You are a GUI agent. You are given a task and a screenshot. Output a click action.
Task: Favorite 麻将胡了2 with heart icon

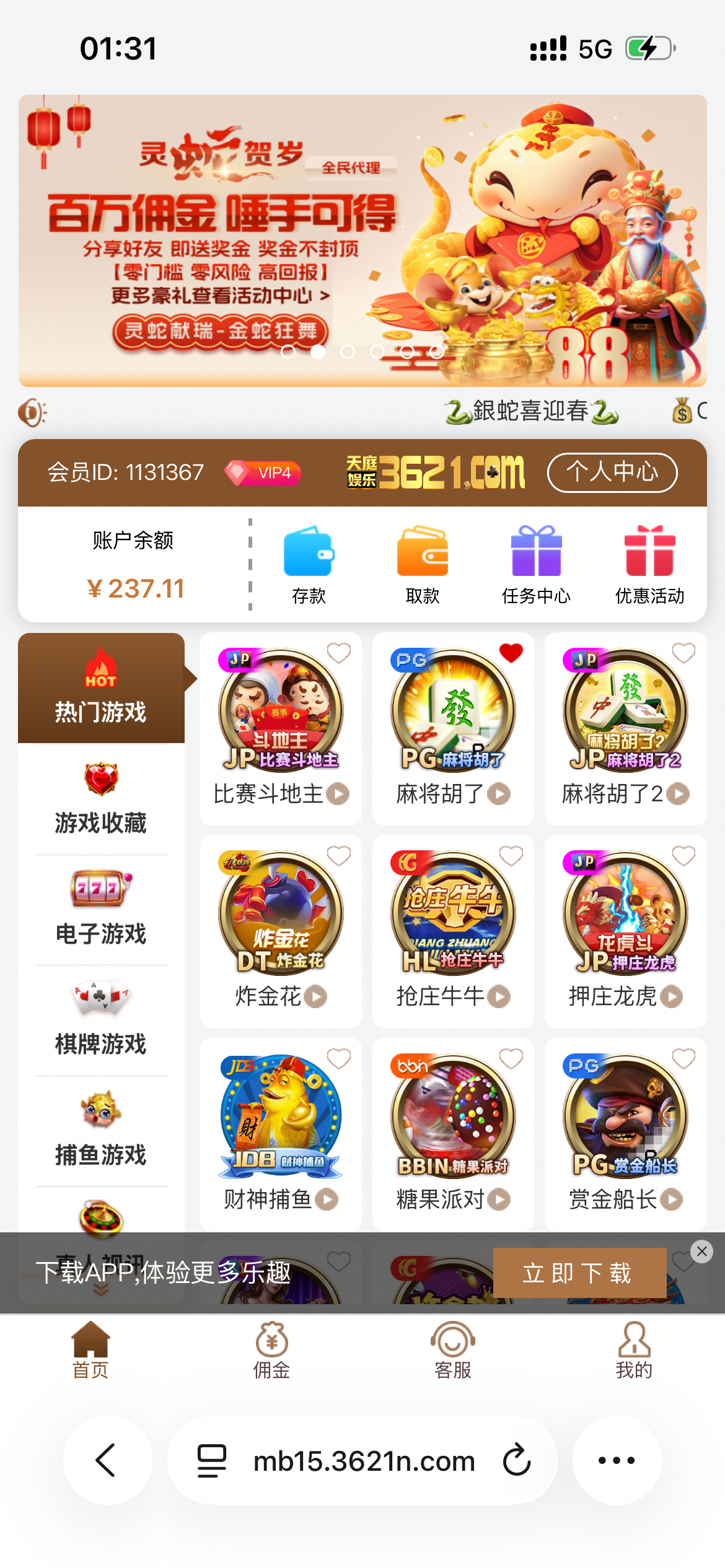[683, 653]
